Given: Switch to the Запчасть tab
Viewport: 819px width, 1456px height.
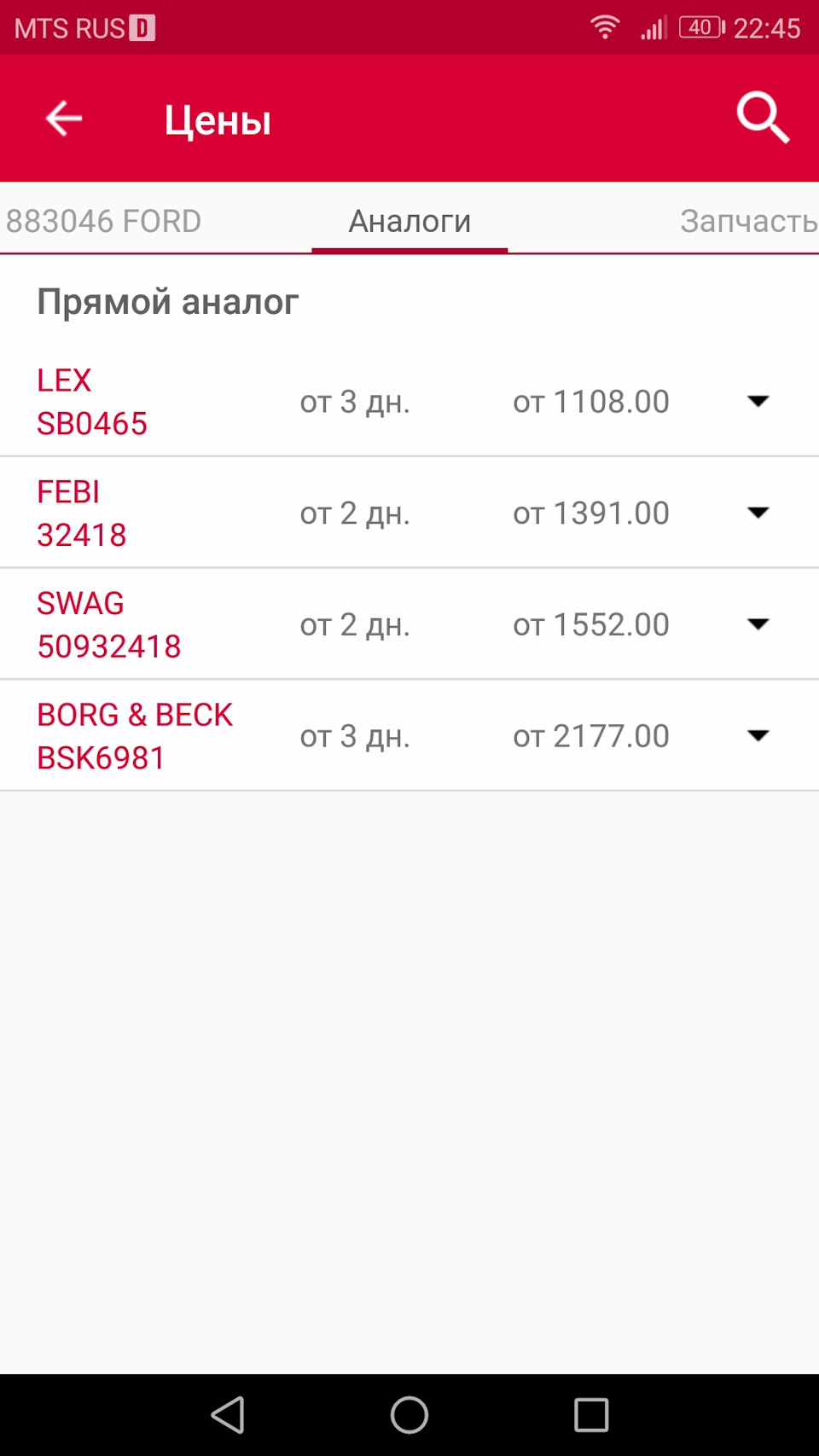Looking at the screenshot, I should tap(748, 221).
